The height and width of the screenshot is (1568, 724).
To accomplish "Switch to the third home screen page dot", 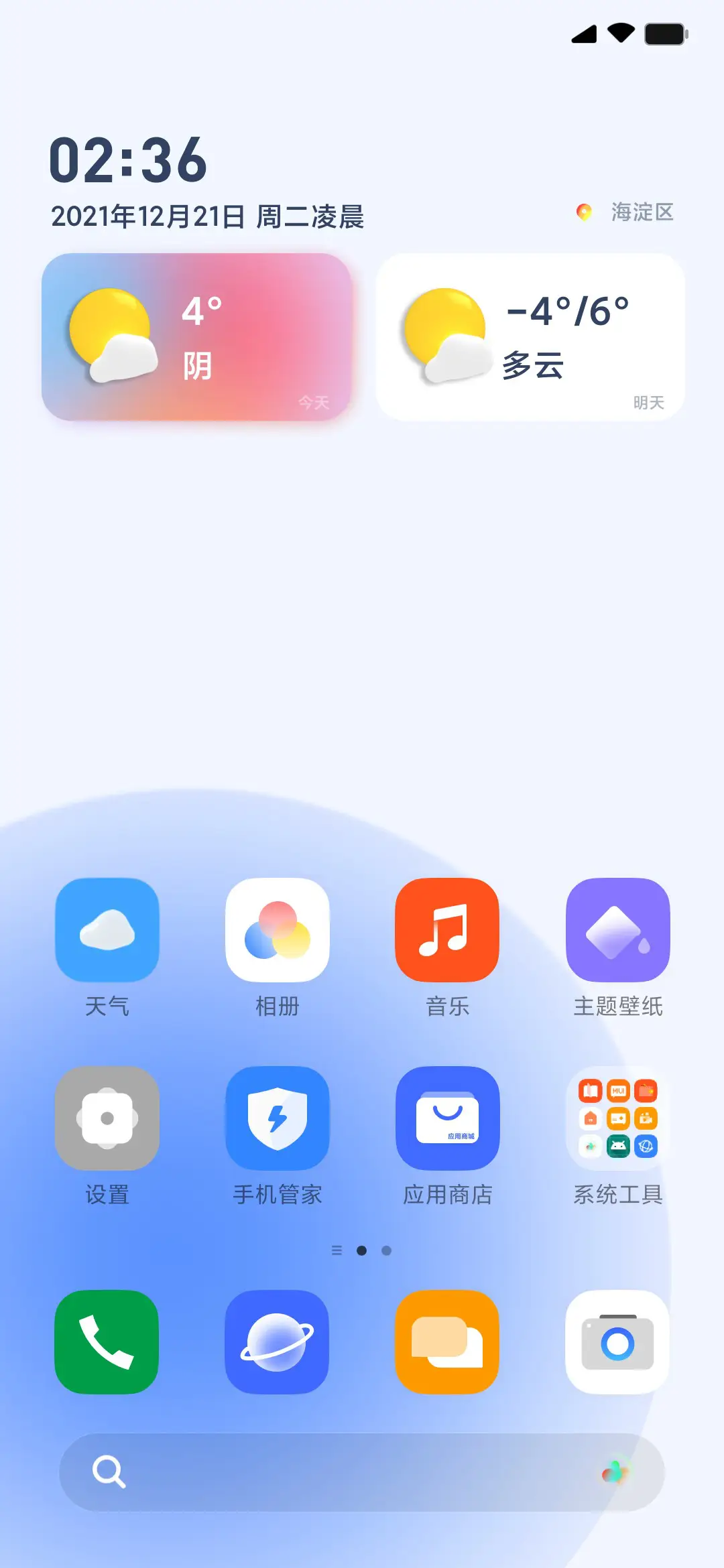I will 387,1250.
